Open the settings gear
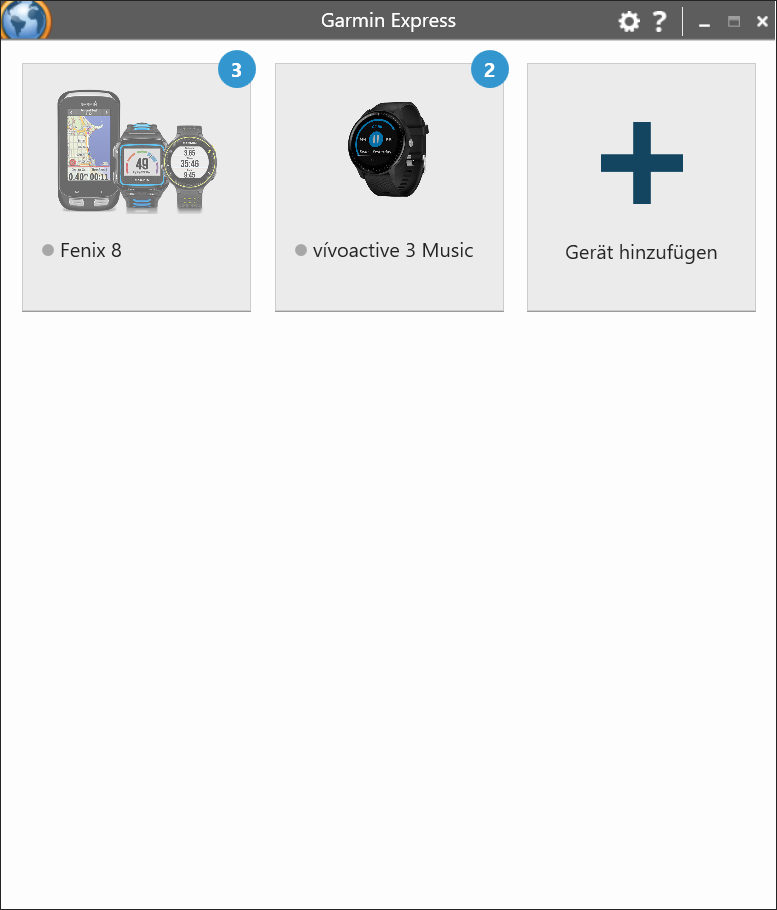This screenshot has width=777, height=910. (629, 21)
